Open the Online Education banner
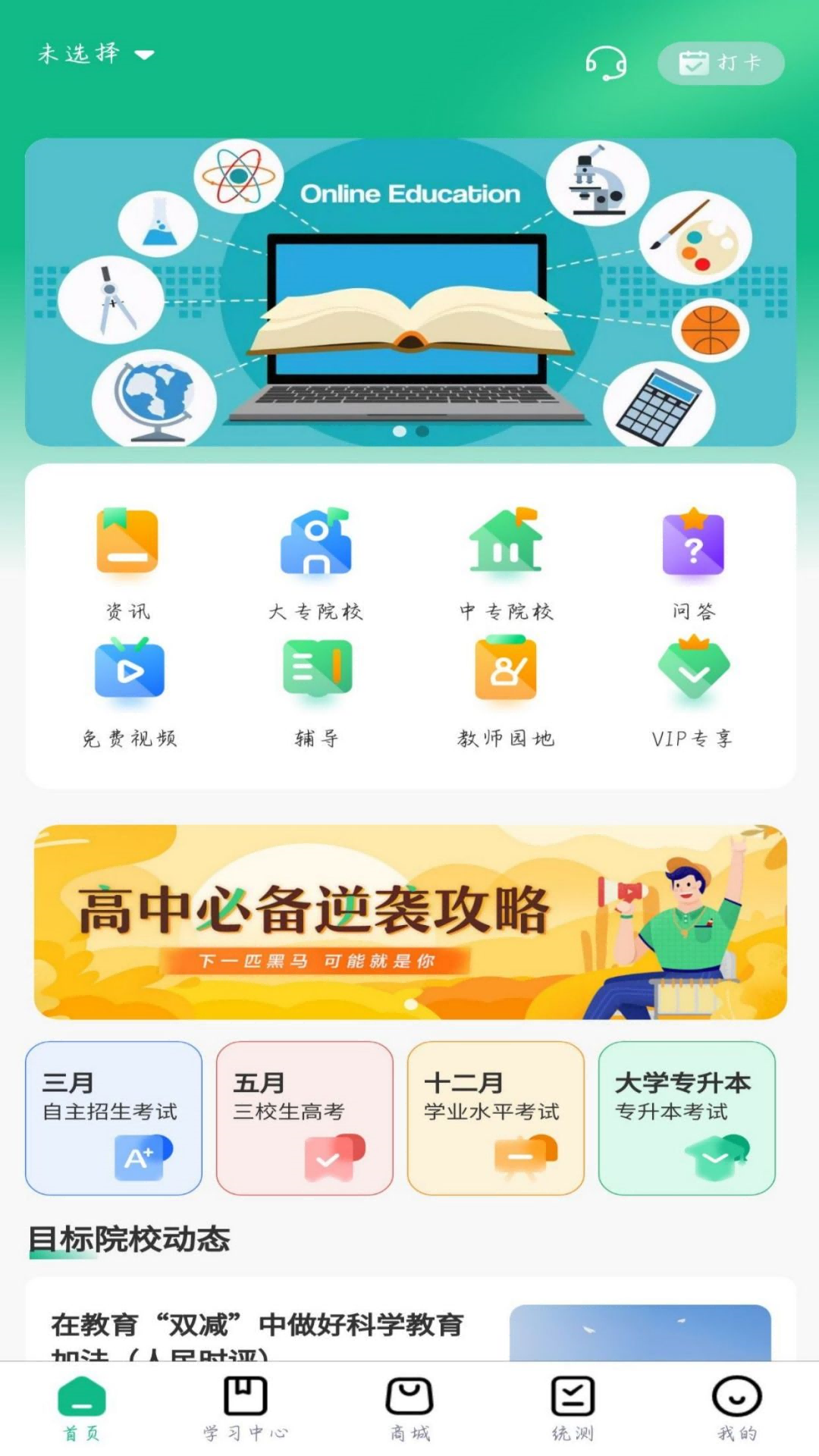 coord(410,292)
